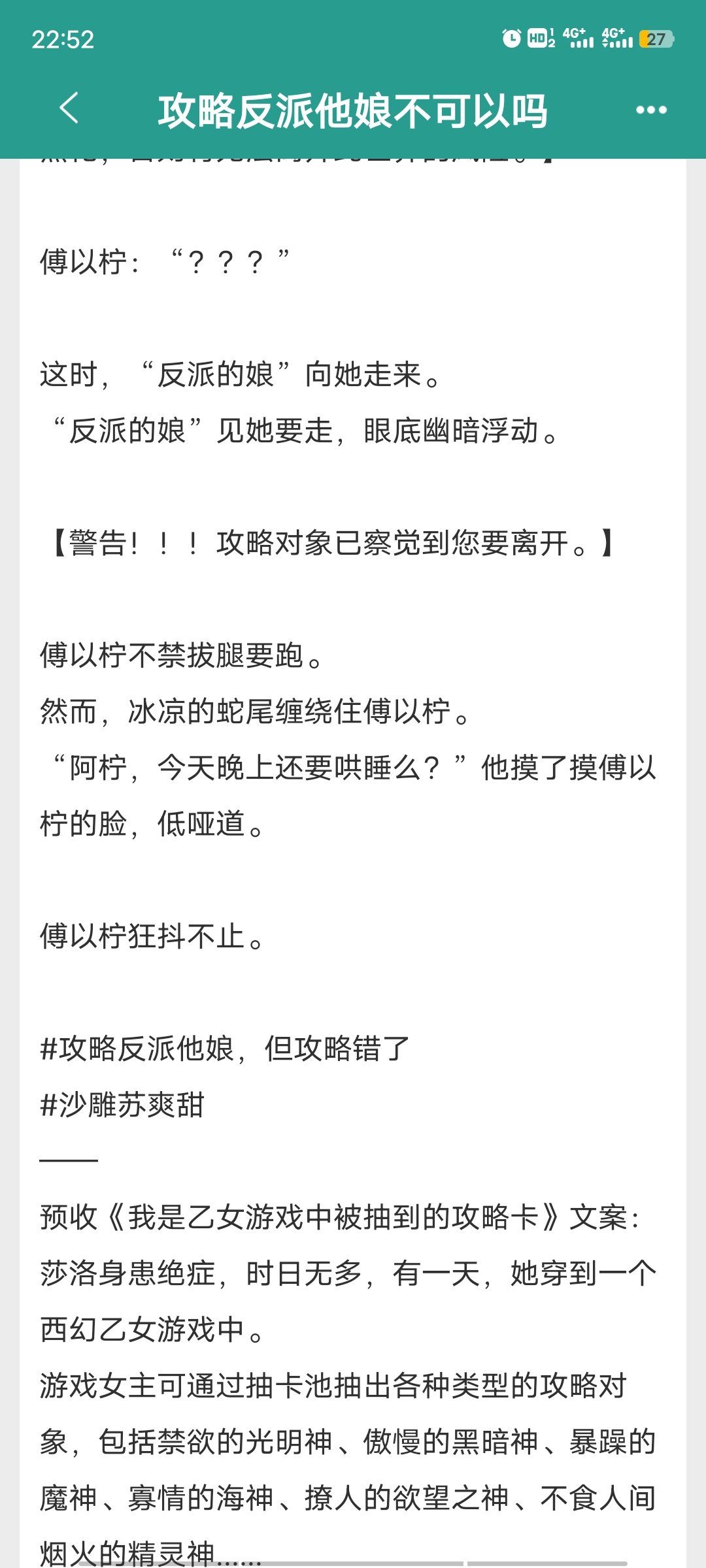Viewport: 706px width, 1568px height.
Task: Open the three-dot more options menu
Action: point(649,111)
